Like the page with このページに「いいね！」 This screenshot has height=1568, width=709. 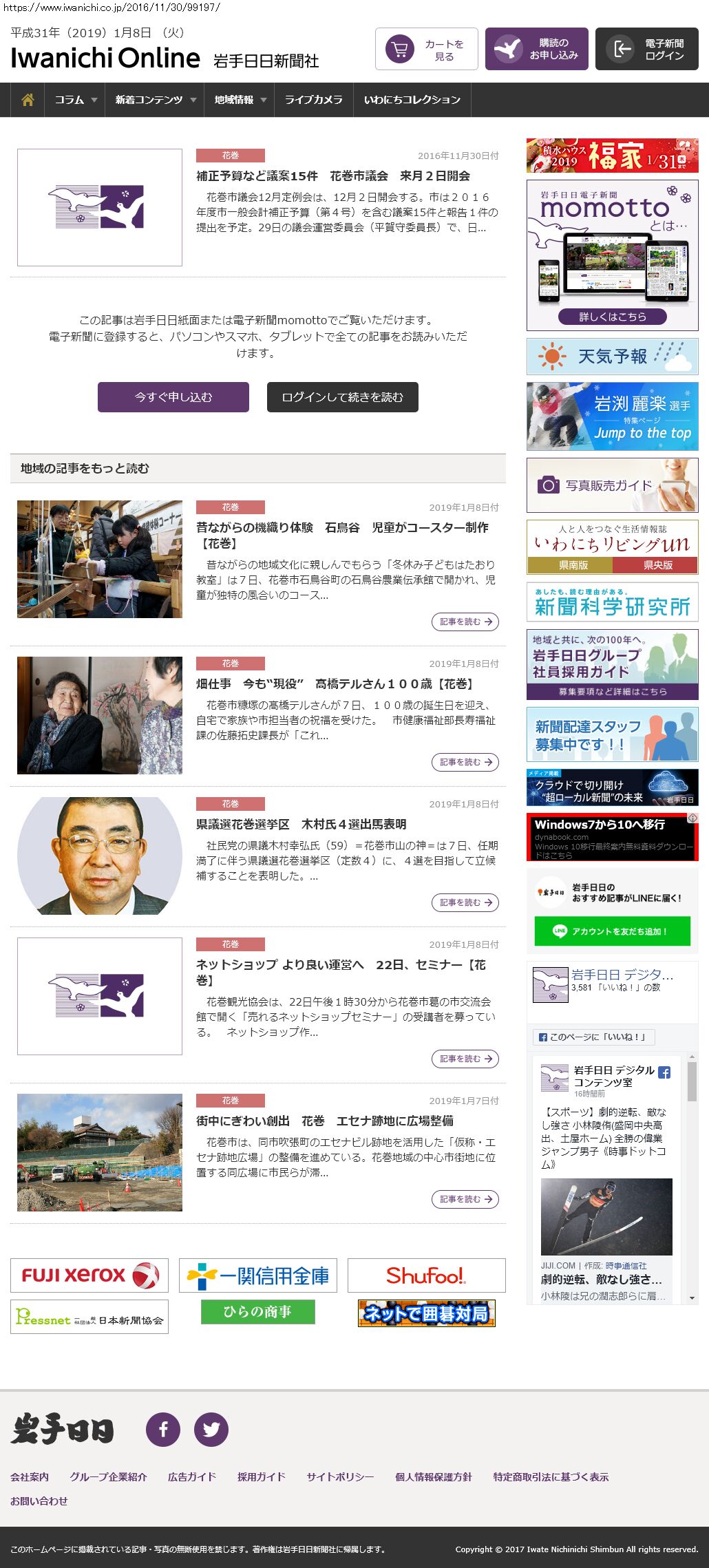pos(593,1037)
